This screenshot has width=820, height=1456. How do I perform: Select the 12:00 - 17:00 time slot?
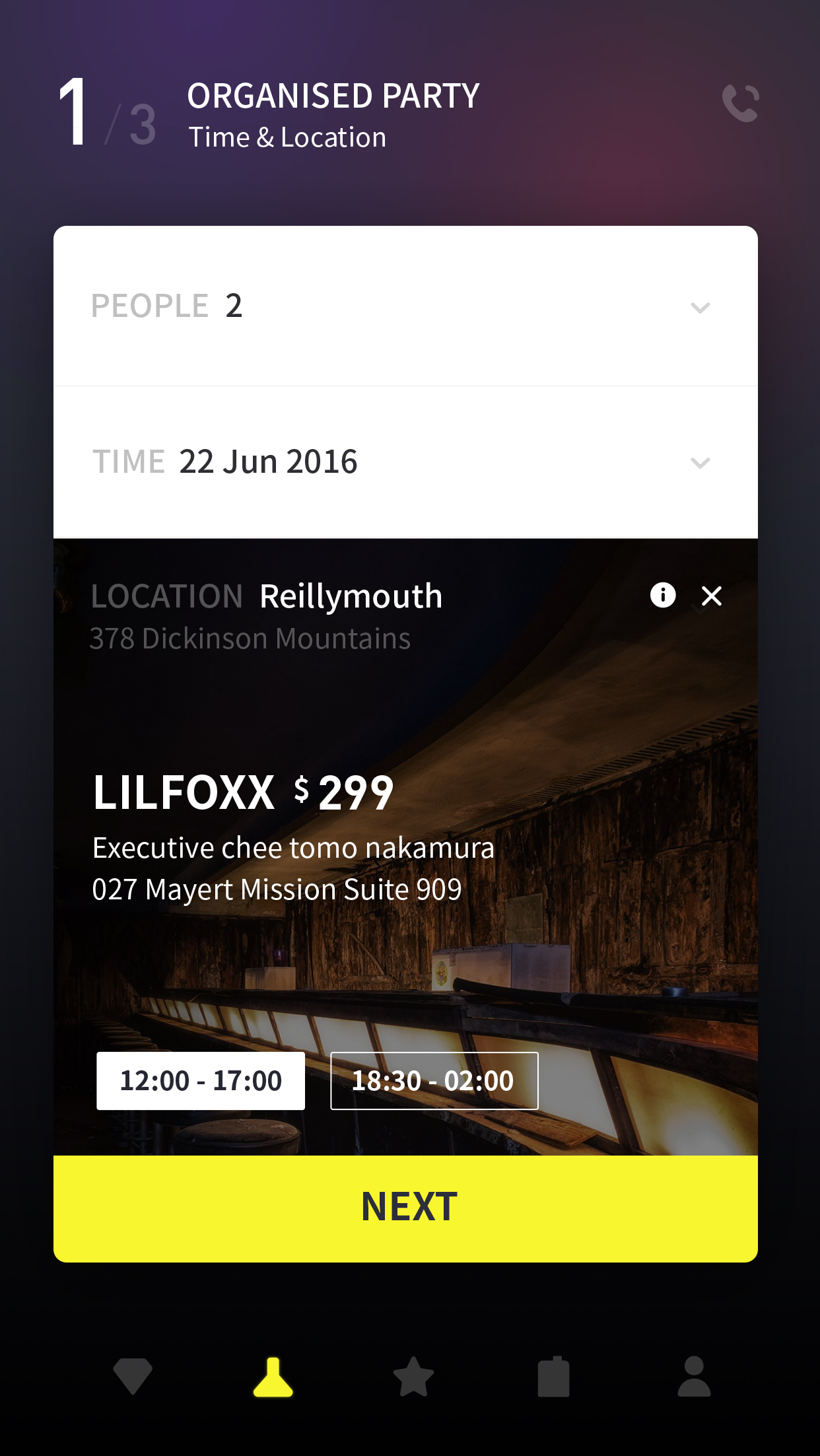[201, 1081]
